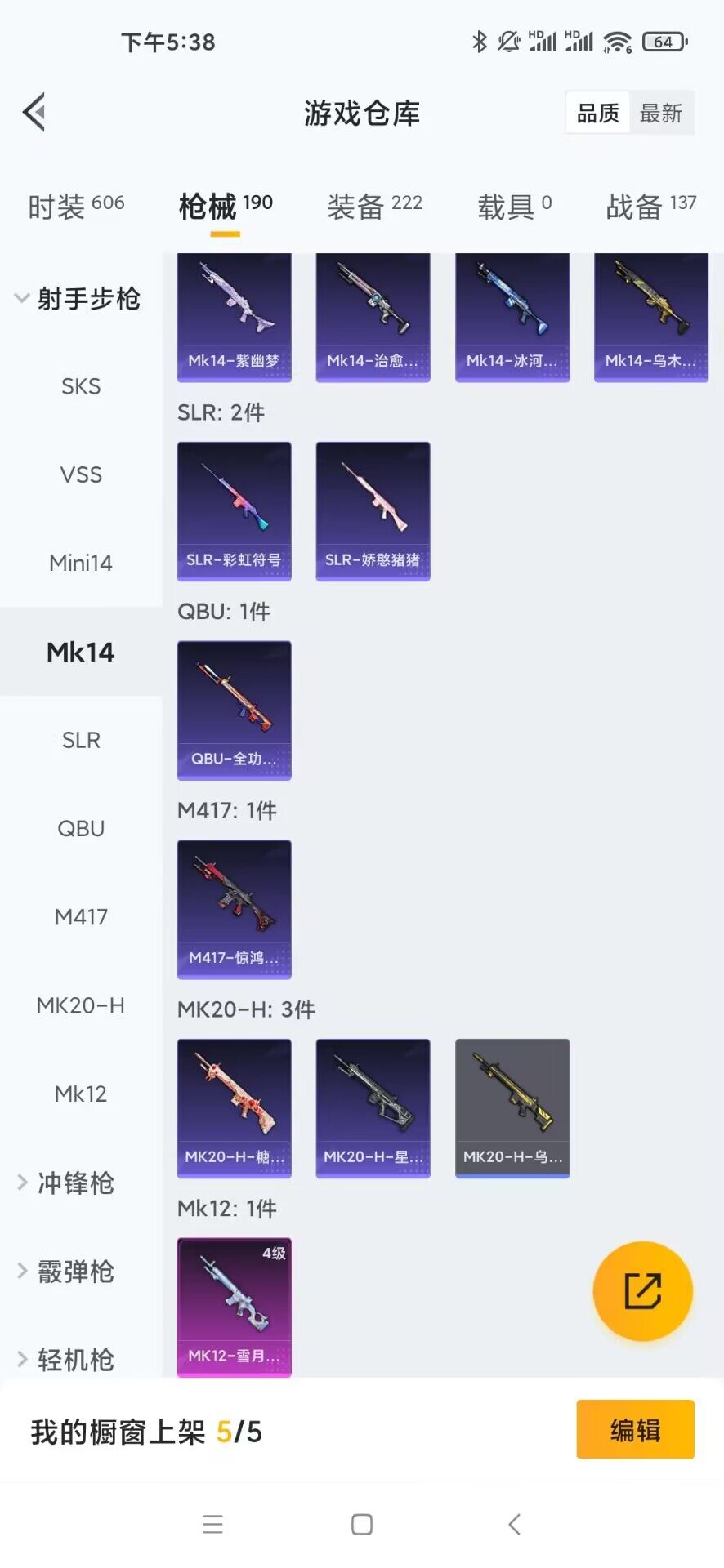The height and width of the screenshot is (1568, 724).
Task: Select SKS in the sidebar
Action: [x=81, y=386]
